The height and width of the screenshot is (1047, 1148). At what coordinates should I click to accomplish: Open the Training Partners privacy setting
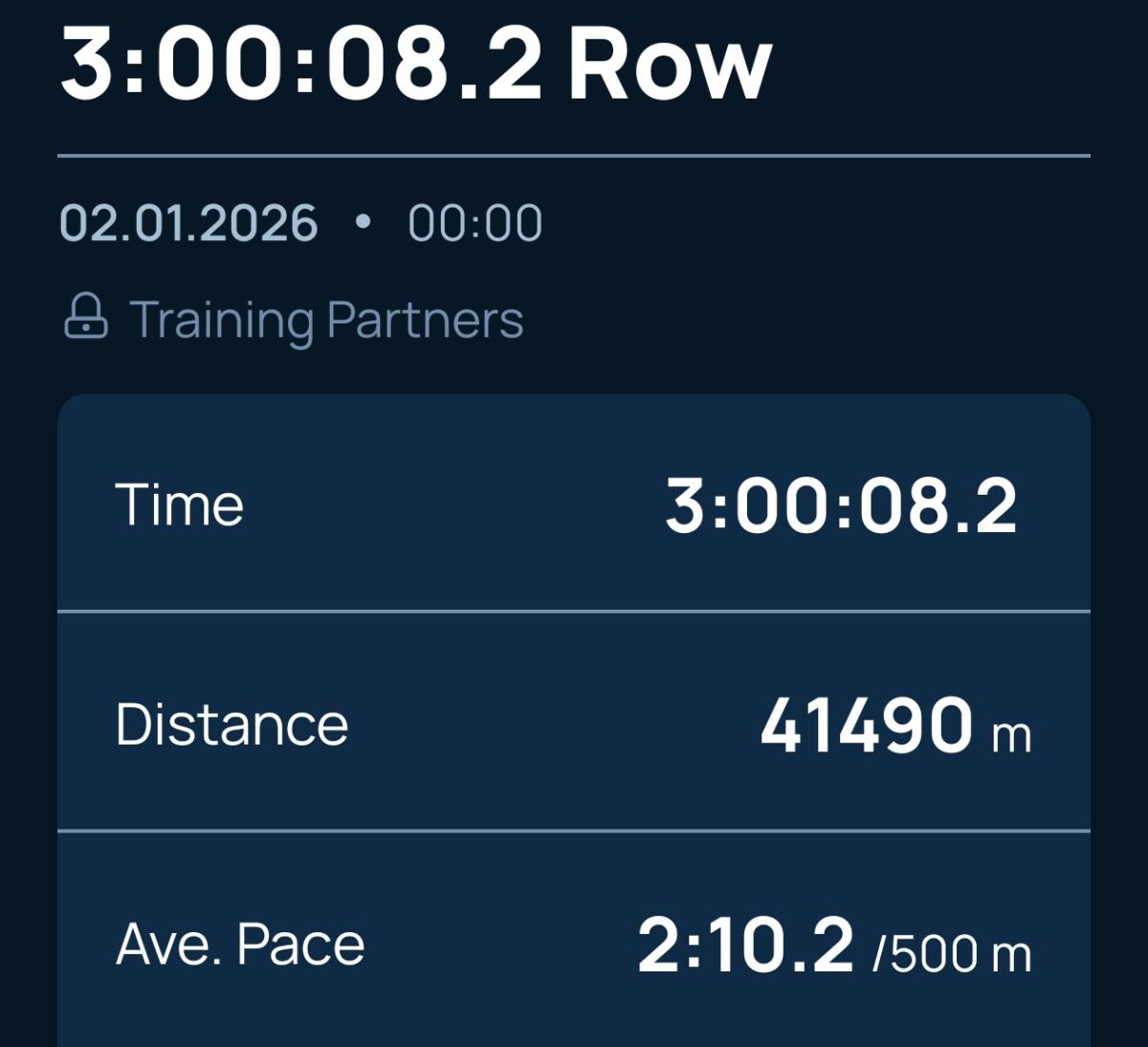point(294,319)
